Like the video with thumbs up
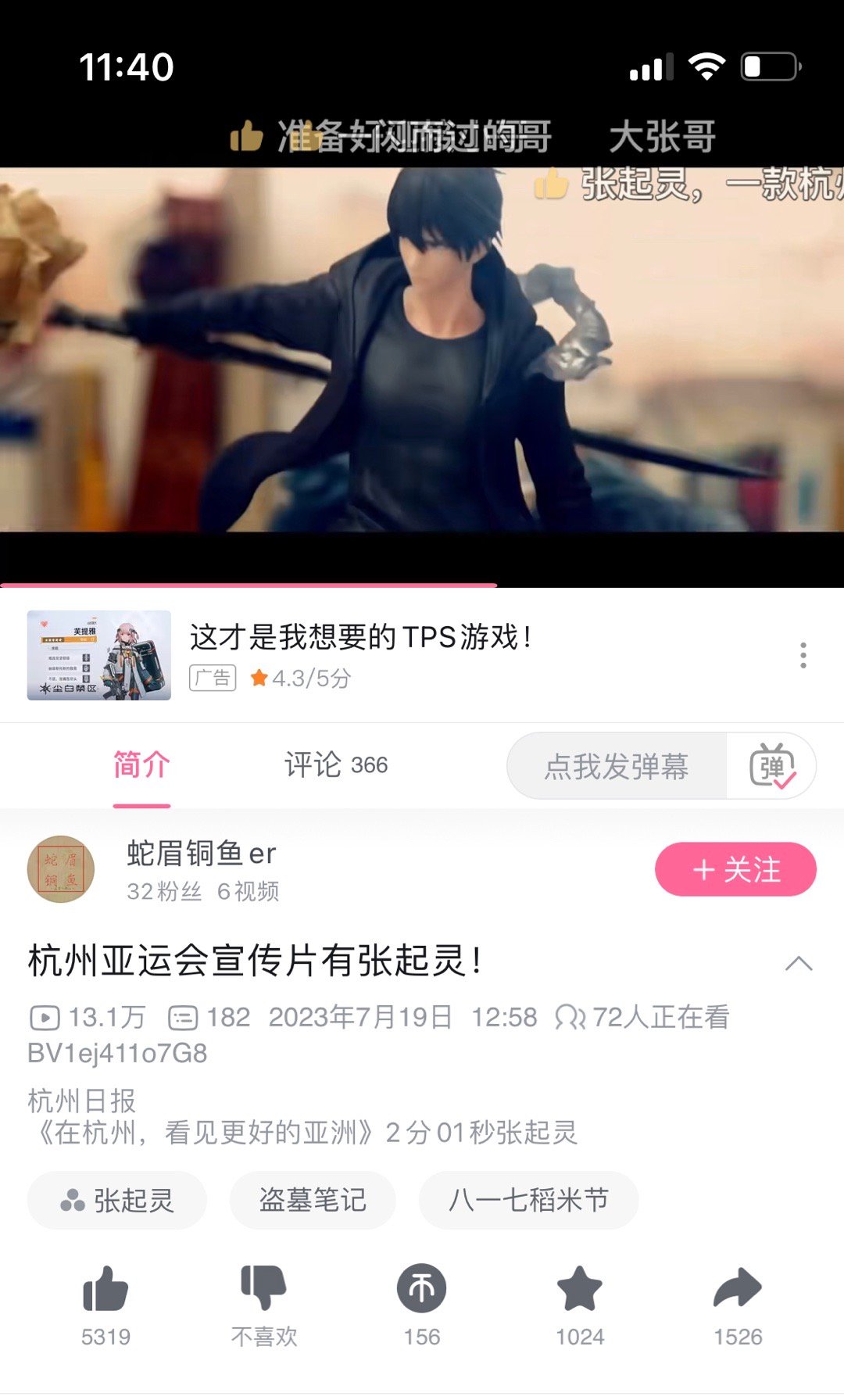844x1400 pixels. click(x=105, y=1289)
